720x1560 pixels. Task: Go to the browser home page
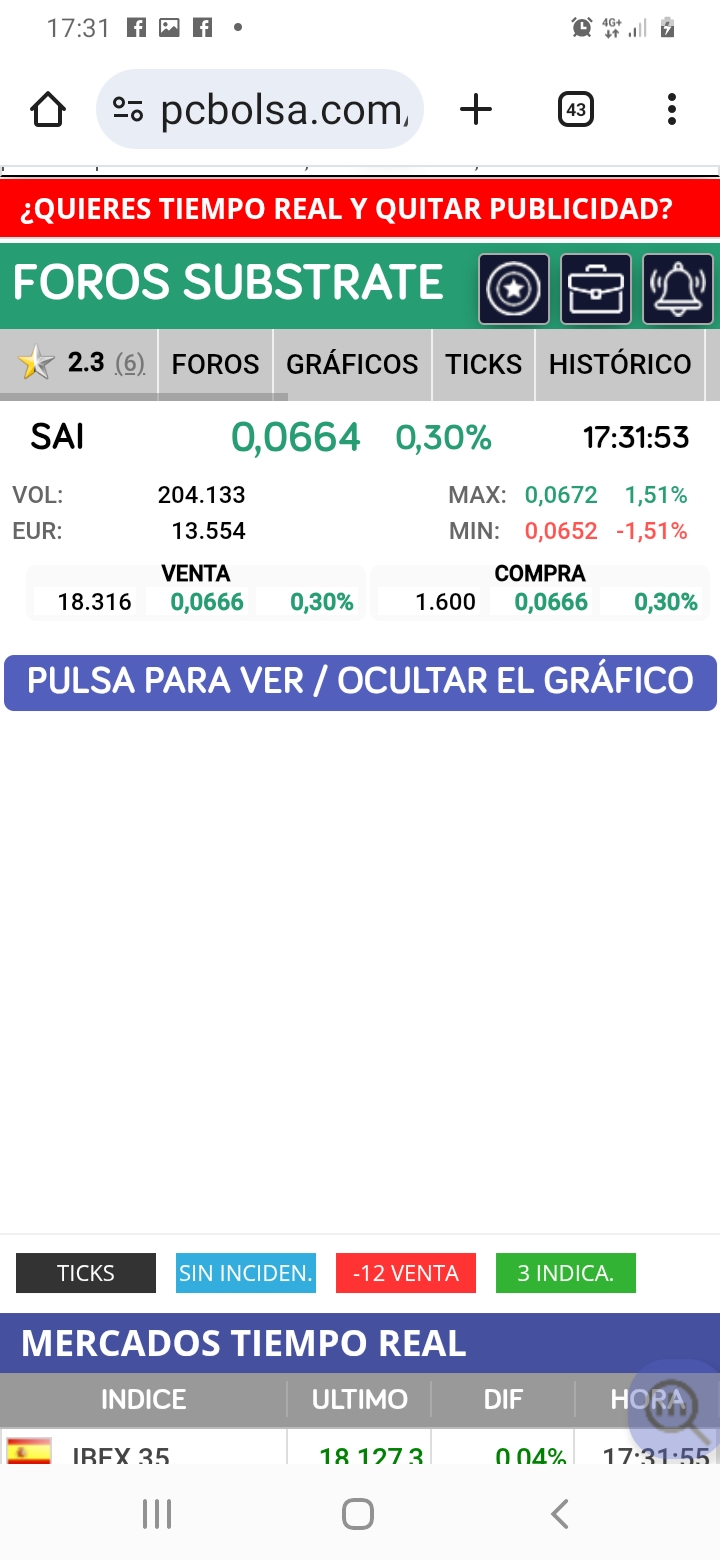pyautogui.click(x=48, y=110)
